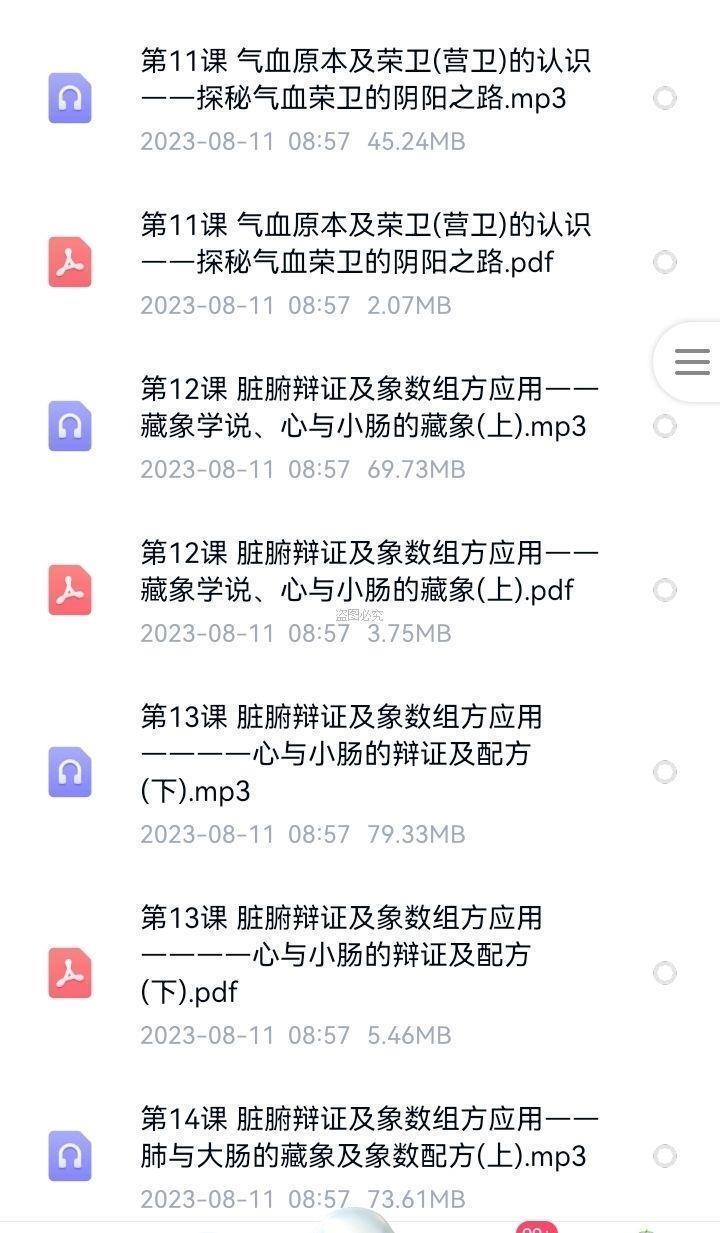This screenshot has width=720, height=1233.
Task: Open the floating hamburger menu button
Action: [x=691, y=362]
